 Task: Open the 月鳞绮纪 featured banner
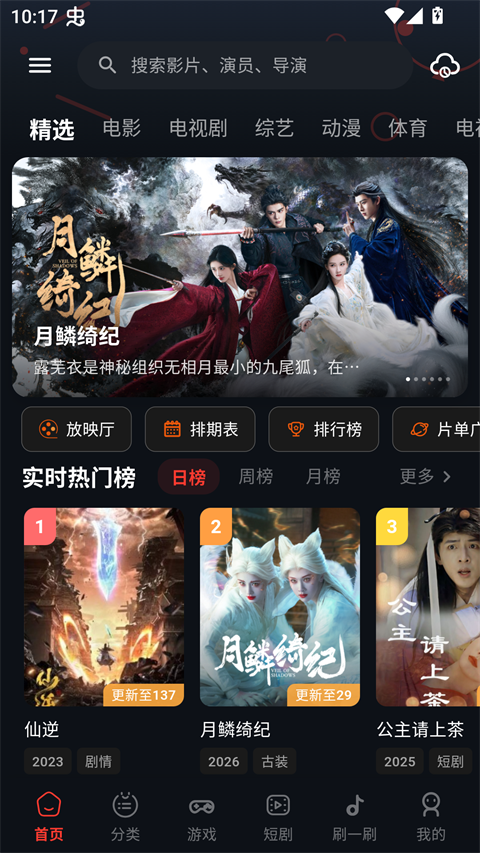point(240,277)
